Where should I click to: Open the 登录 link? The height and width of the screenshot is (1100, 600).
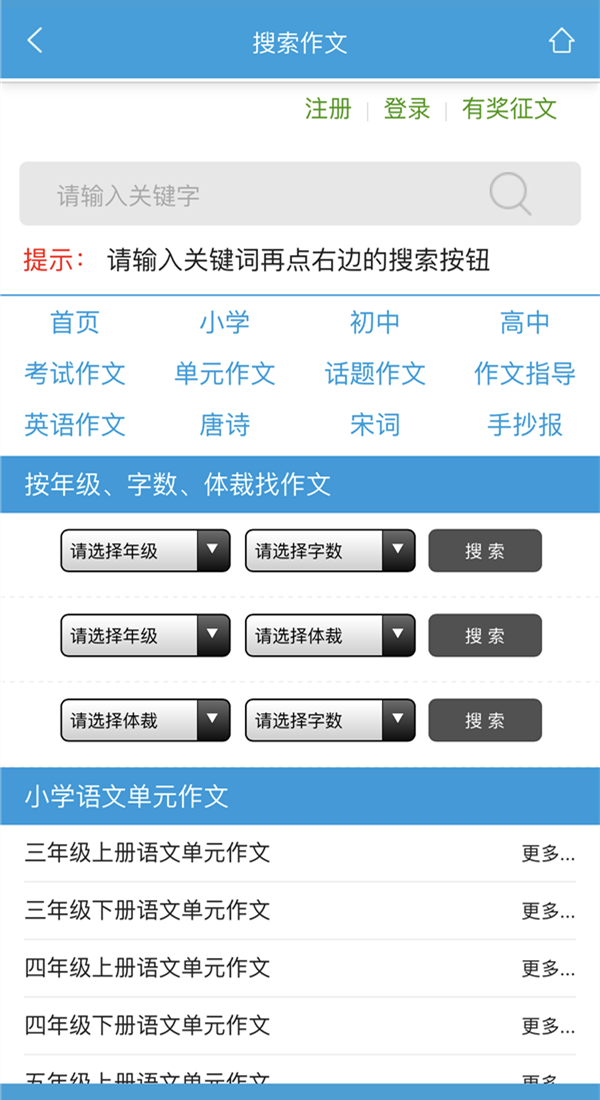point(407,109)
